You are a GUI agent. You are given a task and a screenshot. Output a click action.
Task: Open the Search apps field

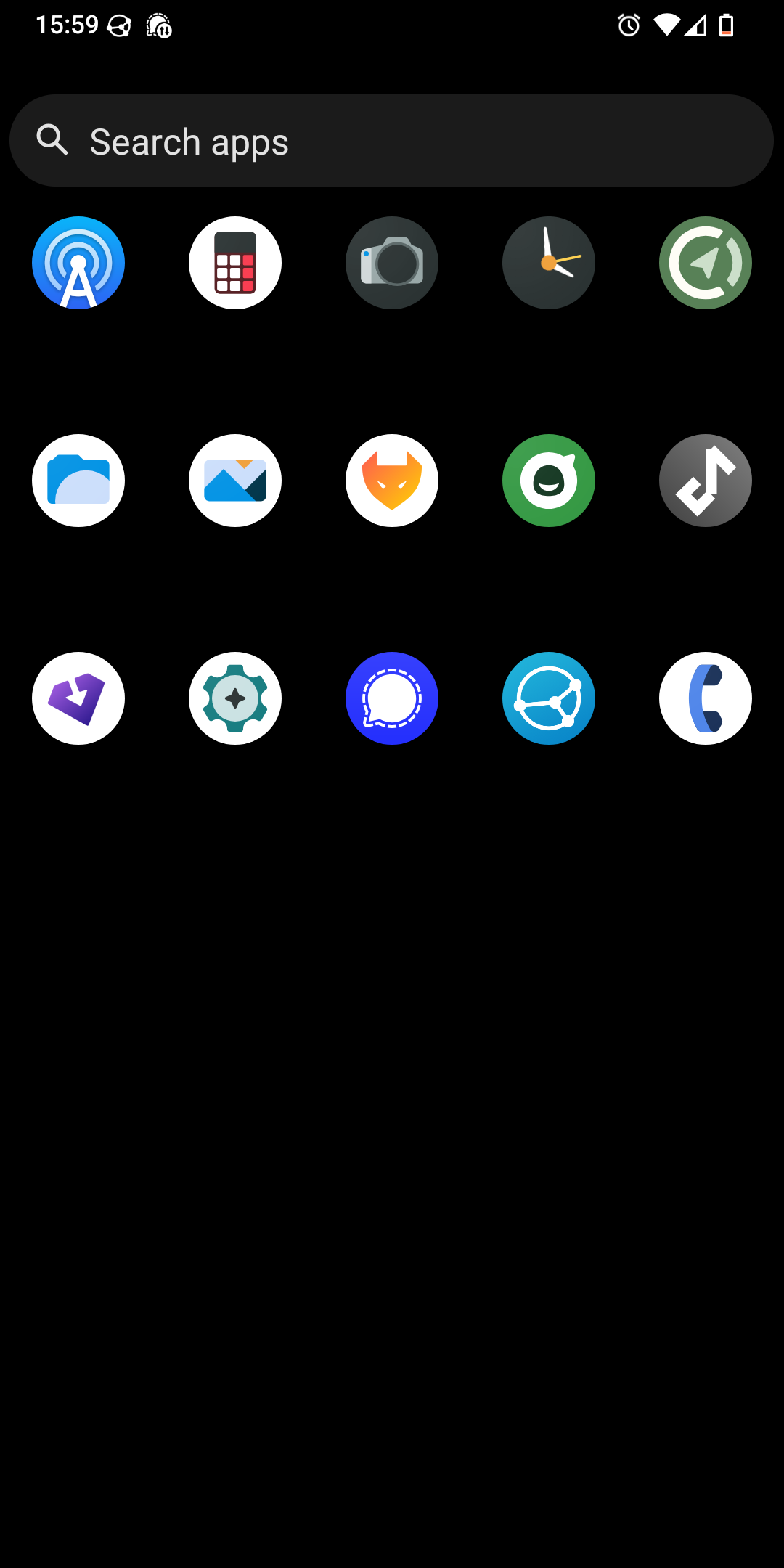point(392,141)
